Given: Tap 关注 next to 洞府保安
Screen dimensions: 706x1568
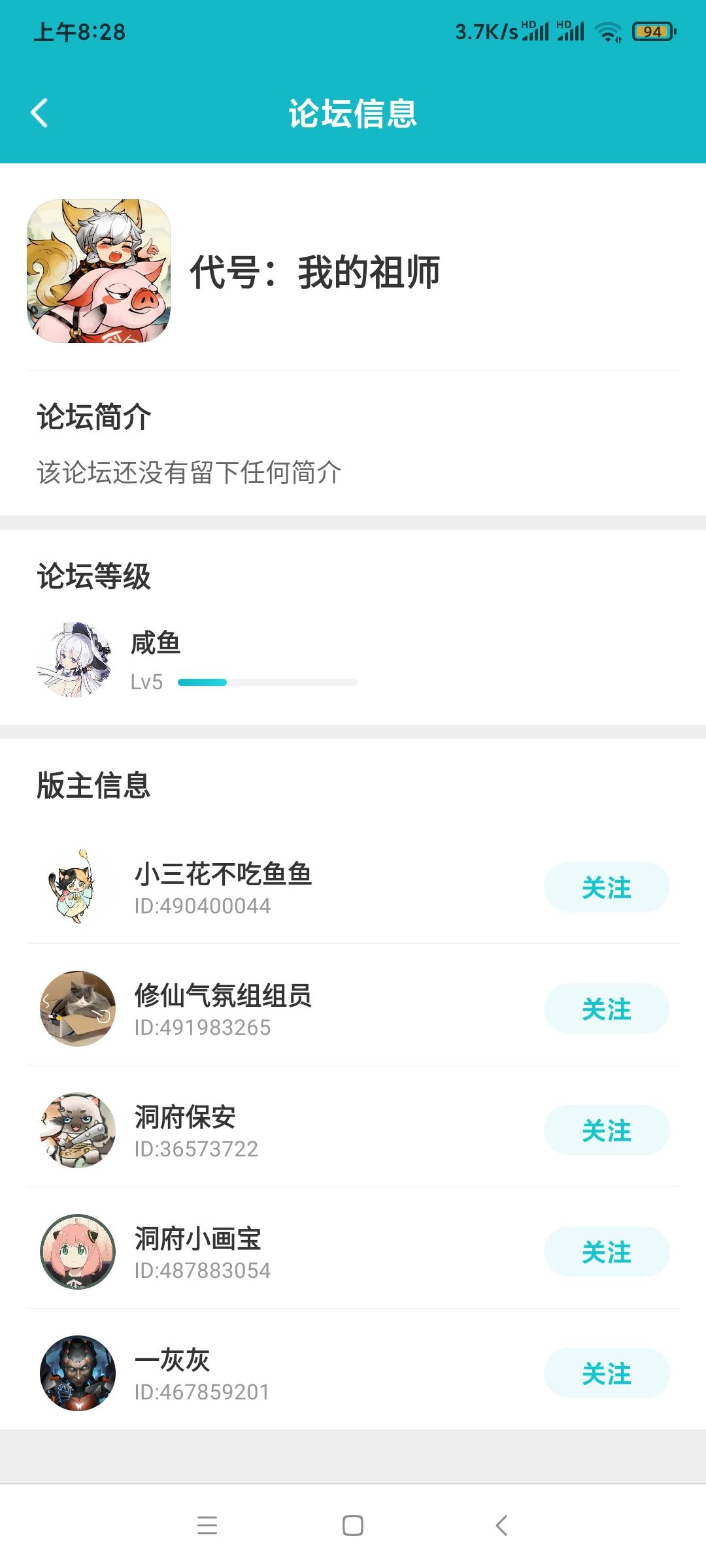Looking at the screenshot, I should [x=606, y=1130].
